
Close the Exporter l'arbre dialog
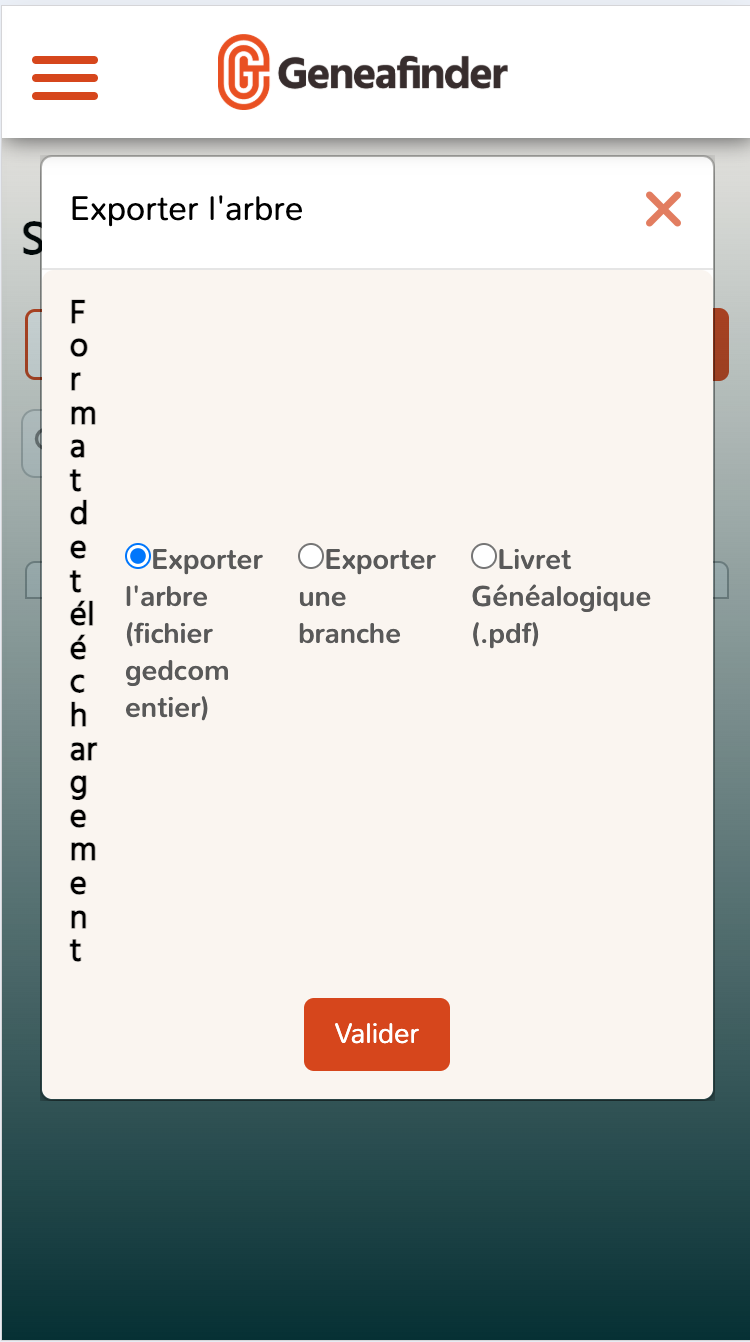point(663,210)
